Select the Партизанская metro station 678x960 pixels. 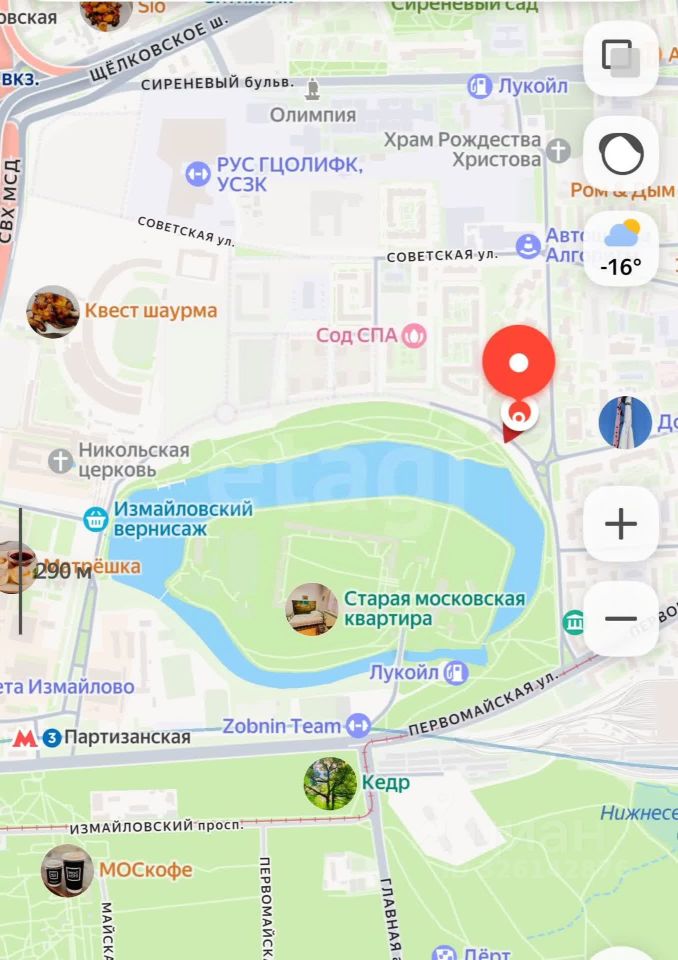tap(50, 738)
